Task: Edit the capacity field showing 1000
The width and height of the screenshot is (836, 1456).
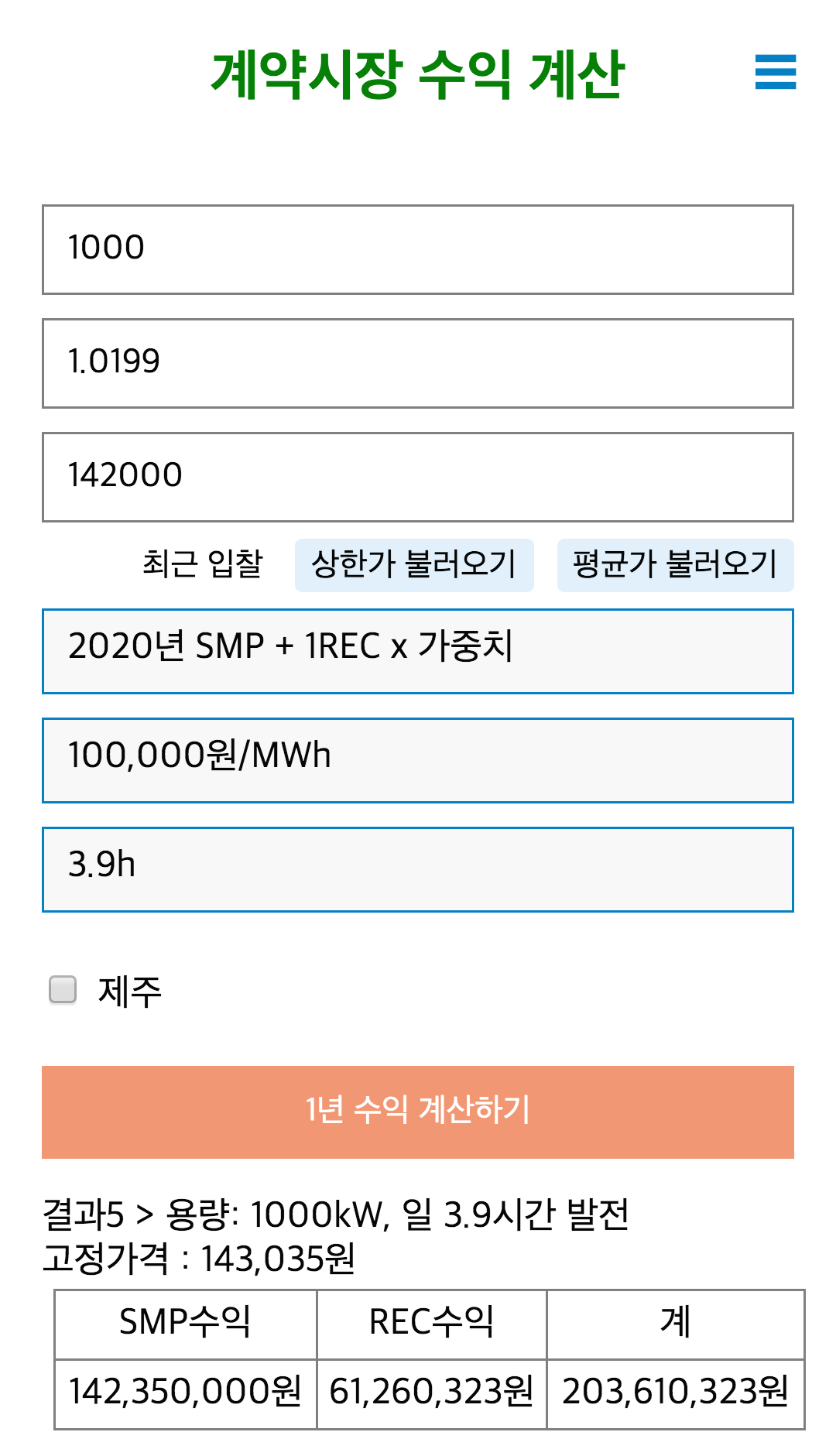Action: pyautogui.click(x=418, y=249)
